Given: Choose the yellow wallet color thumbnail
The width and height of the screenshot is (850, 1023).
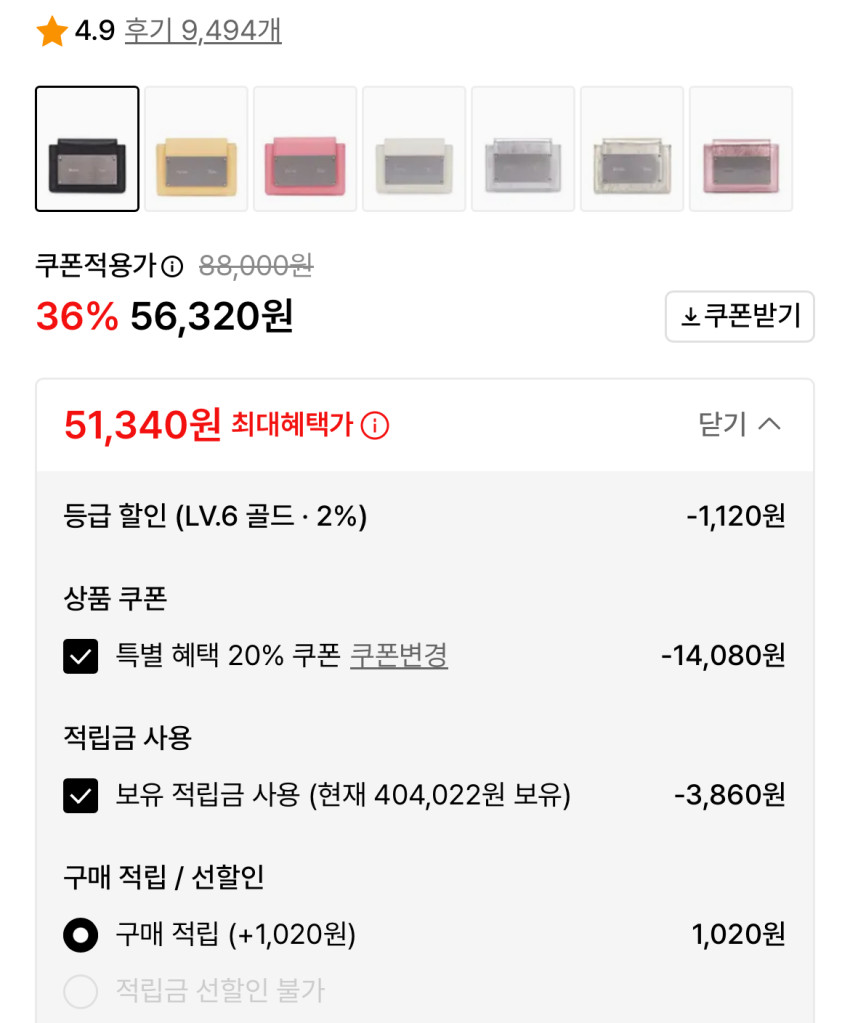Looking at the screenshot, I should [x=196, y=149].
